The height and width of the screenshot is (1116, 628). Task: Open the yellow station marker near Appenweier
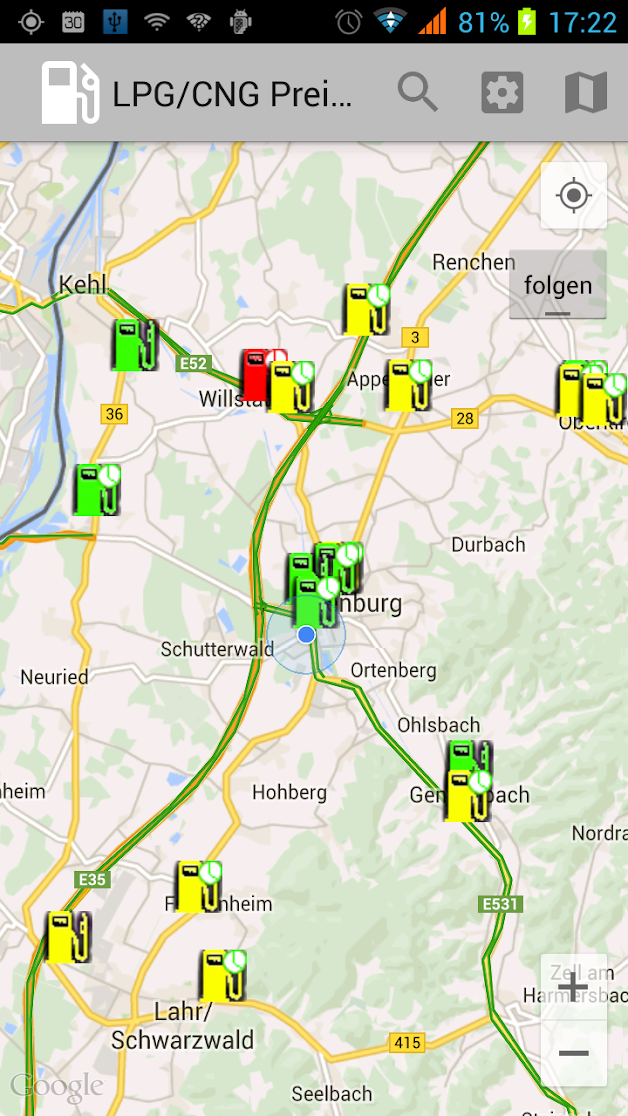tap(408, 385)
